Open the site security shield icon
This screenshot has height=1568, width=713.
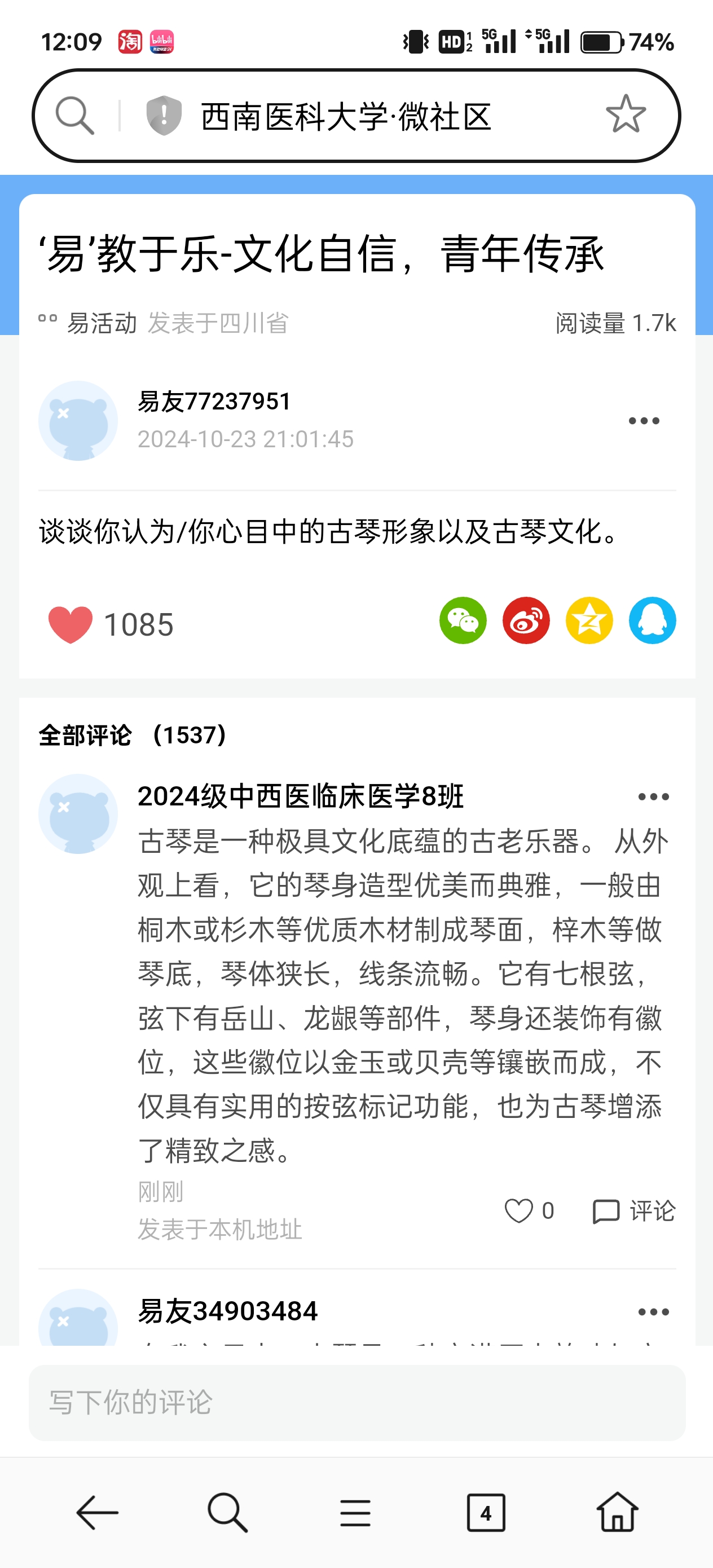click(164, 115)
